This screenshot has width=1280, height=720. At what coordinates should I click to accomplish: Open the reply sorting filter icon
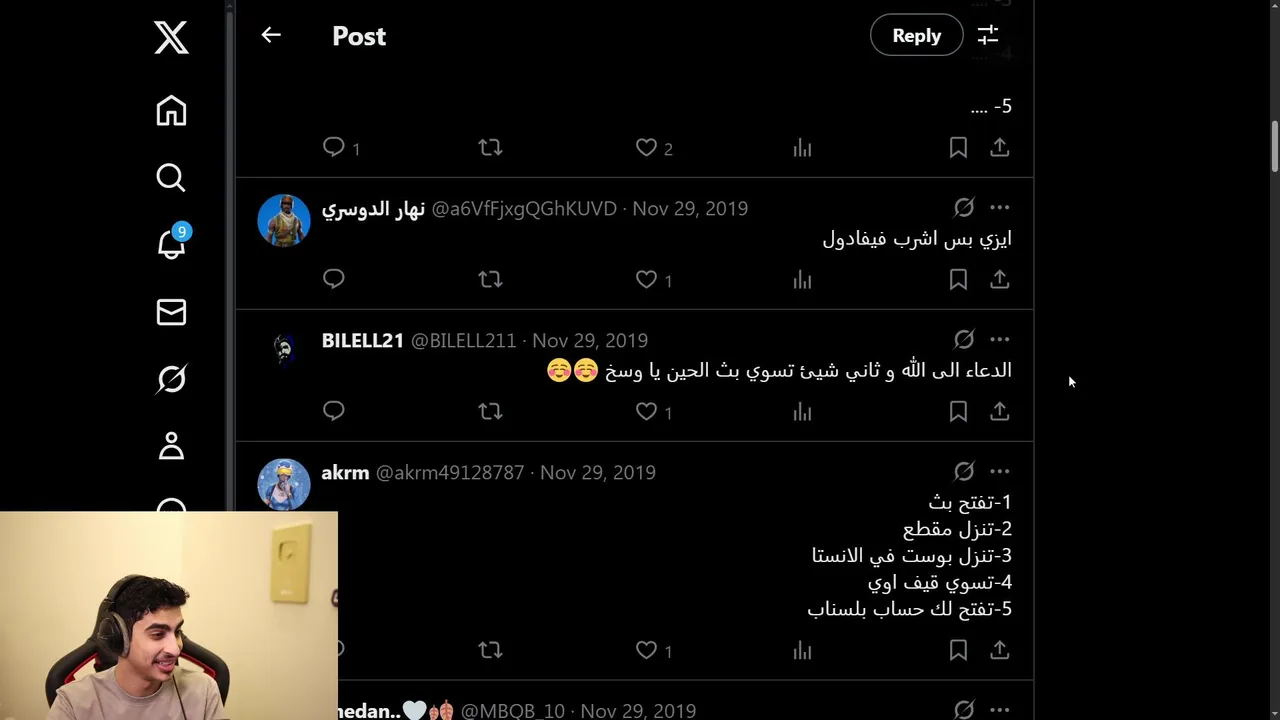tap(988, 35)
